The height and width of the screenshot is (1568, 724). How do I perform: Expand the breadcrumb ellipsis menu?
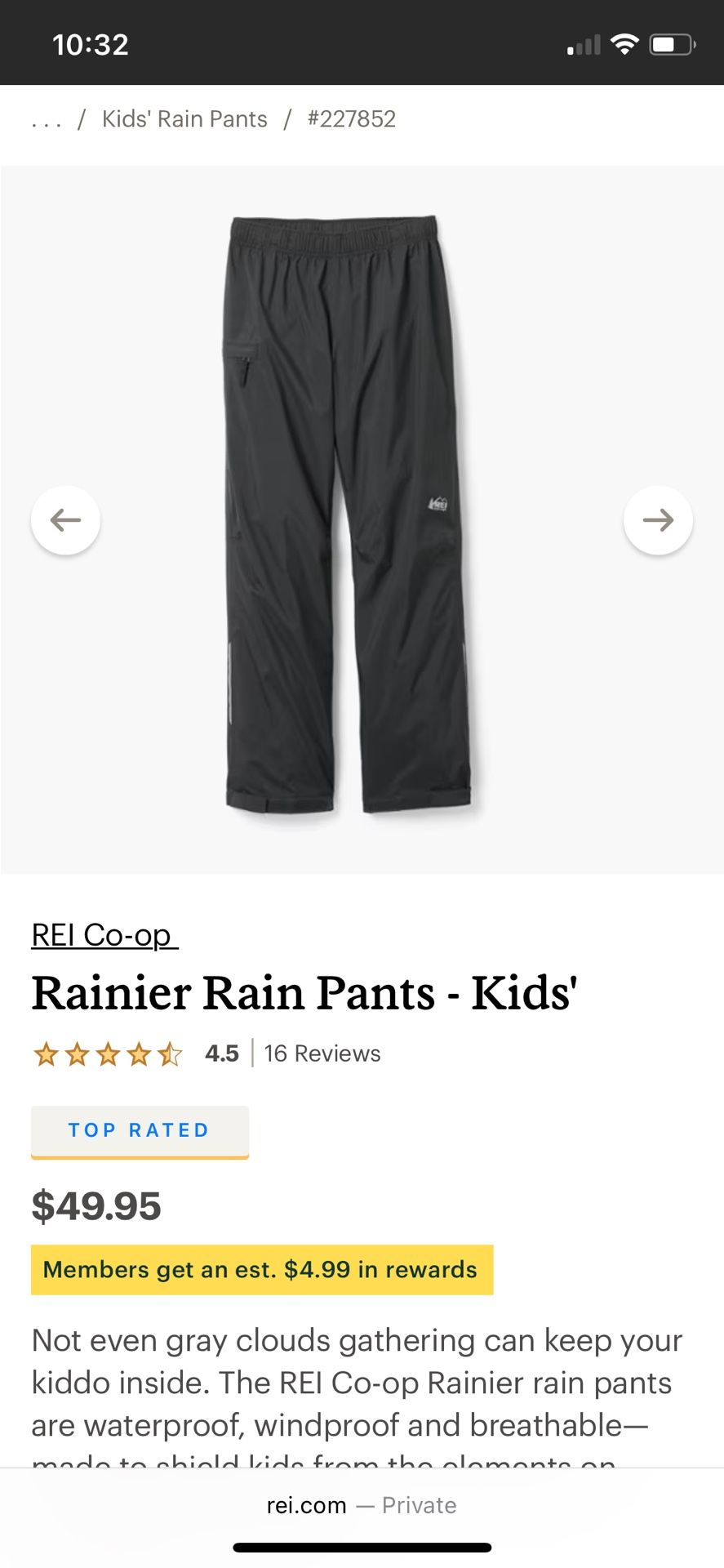tap(47, 119)
